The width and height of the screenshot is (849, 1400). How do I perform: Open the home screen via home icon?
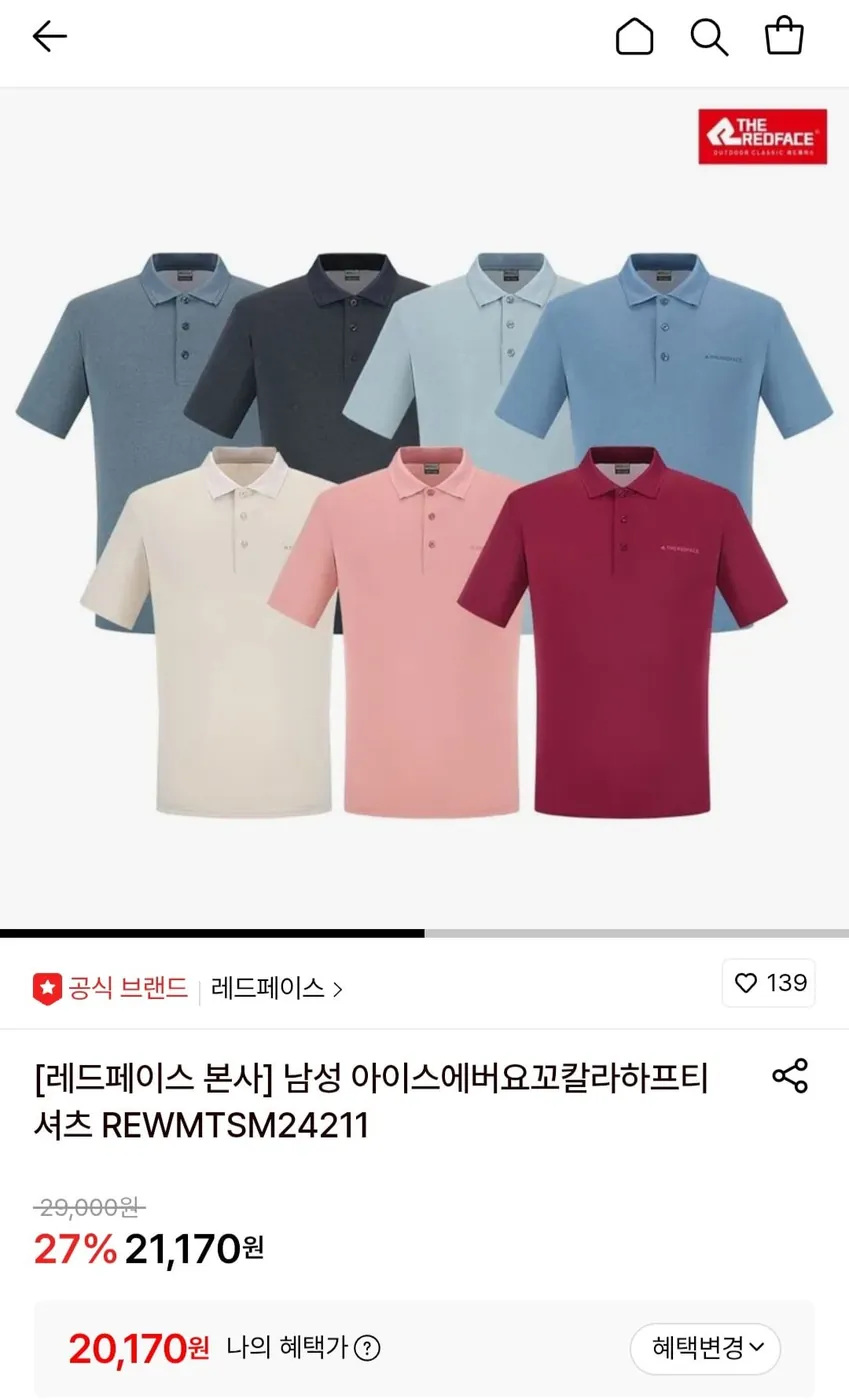[634, 36]
